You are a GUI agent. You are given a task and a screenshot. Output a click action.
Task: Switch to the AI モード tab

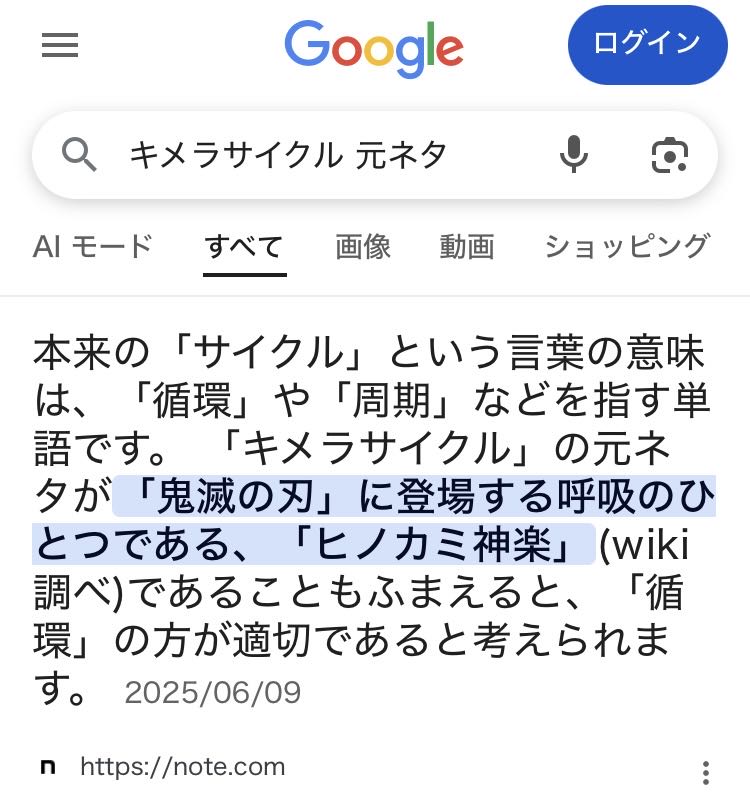[93, 246]
